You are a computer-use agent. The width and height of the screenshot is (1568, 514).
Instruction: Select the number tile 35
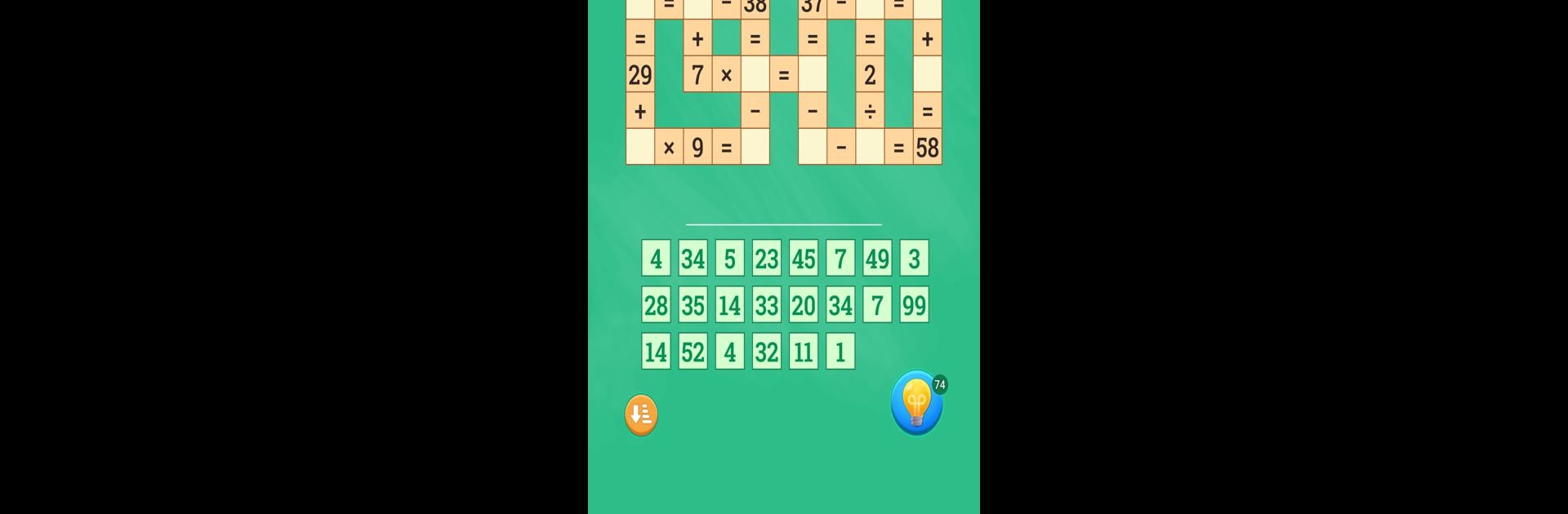pos(693,305)
